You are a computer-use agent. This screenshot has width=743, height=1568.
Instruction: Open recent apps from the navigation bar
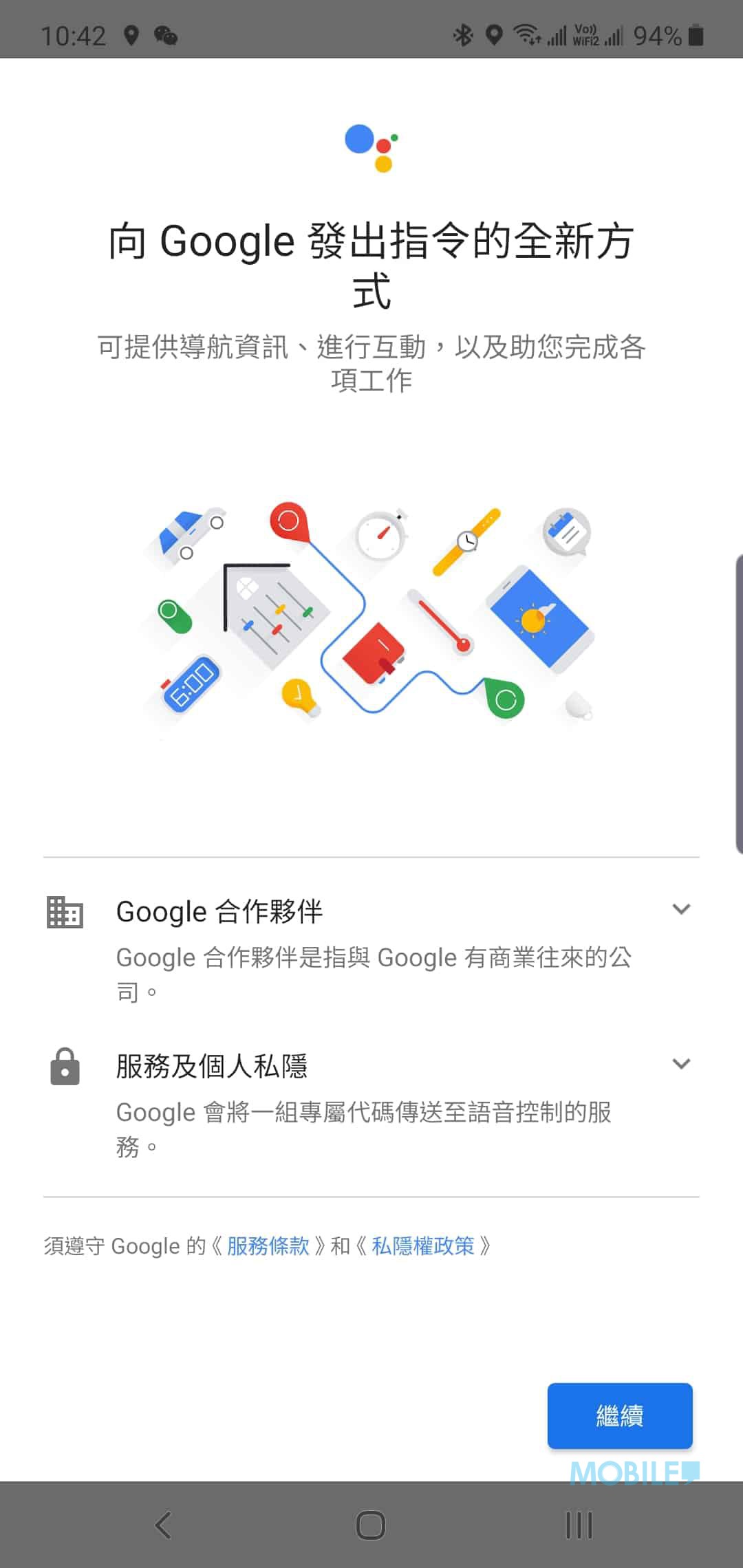pyautogui.click(x=579, y=1525)
